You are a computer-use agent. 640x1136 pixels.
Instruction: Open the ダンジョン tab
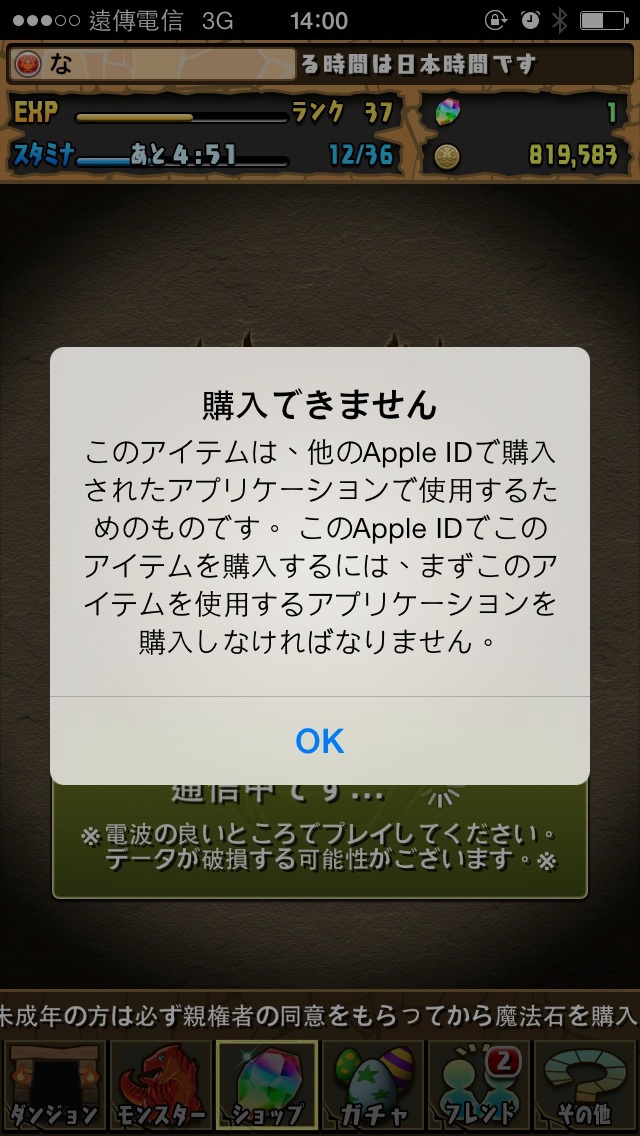tap(54, 1086)
